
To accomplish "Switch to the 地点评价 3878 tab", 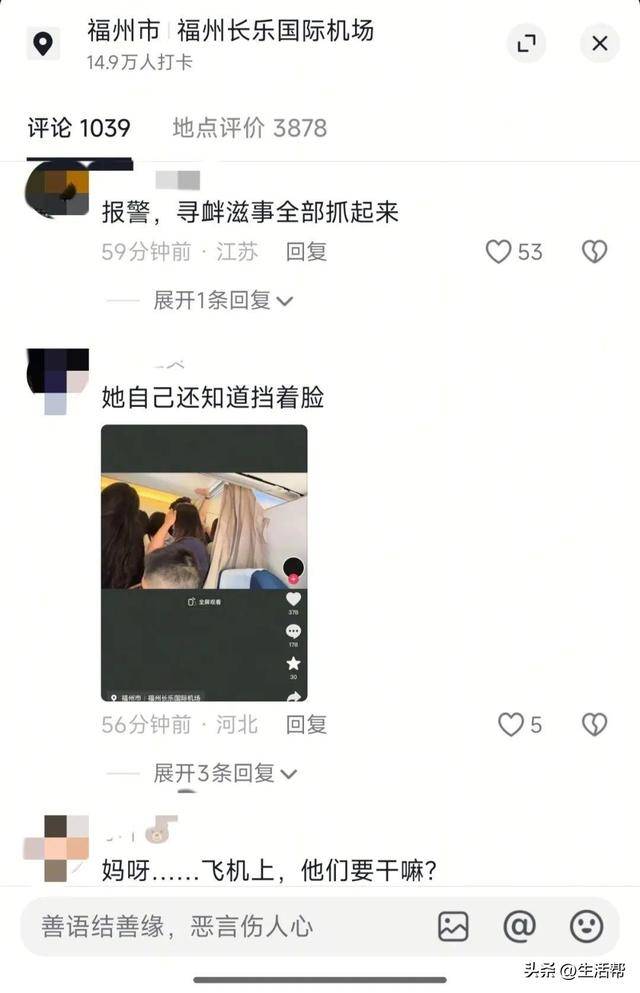I will click(249, 128).
